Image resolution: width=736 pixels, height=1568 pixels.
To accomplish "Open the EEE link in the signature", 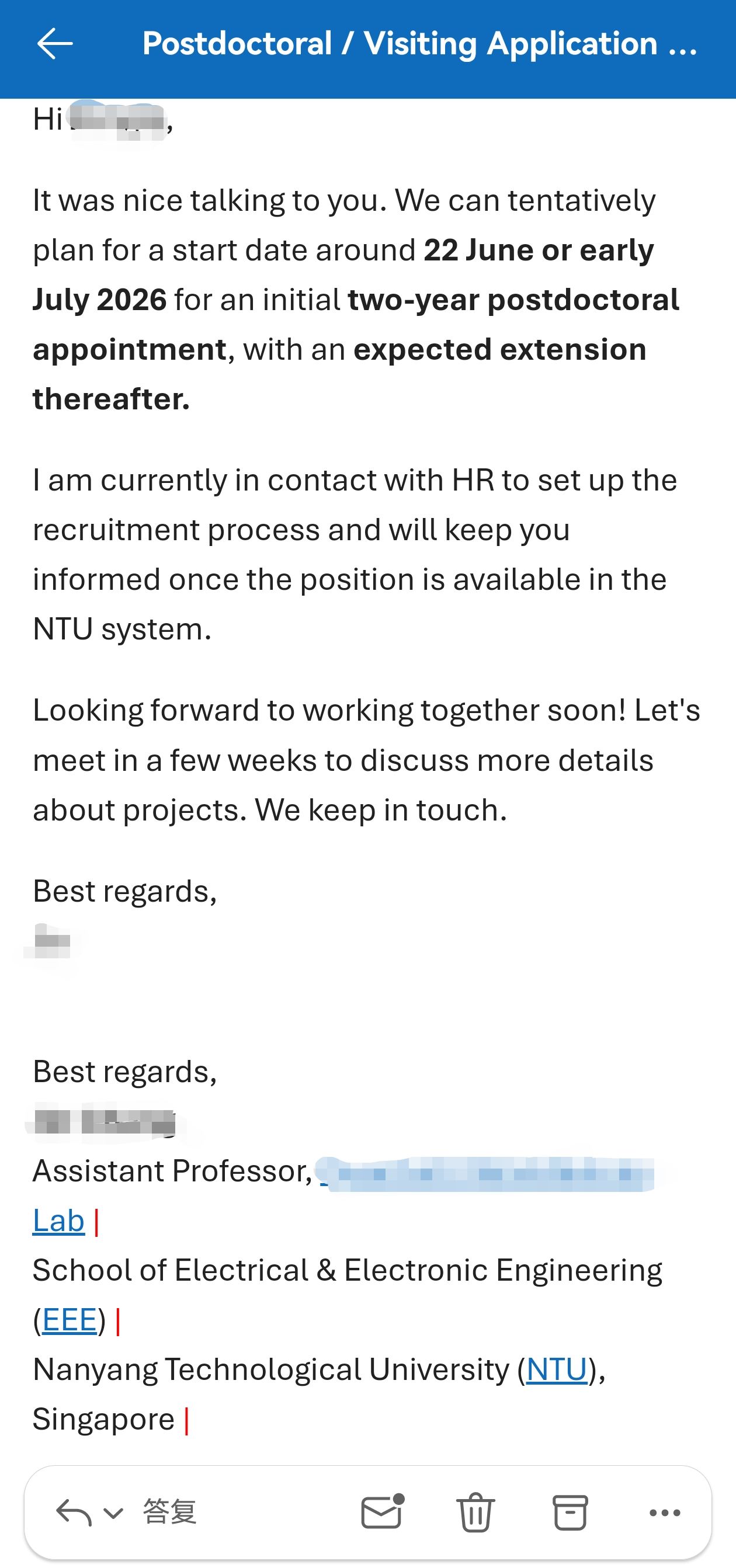I will [70, 1320].
